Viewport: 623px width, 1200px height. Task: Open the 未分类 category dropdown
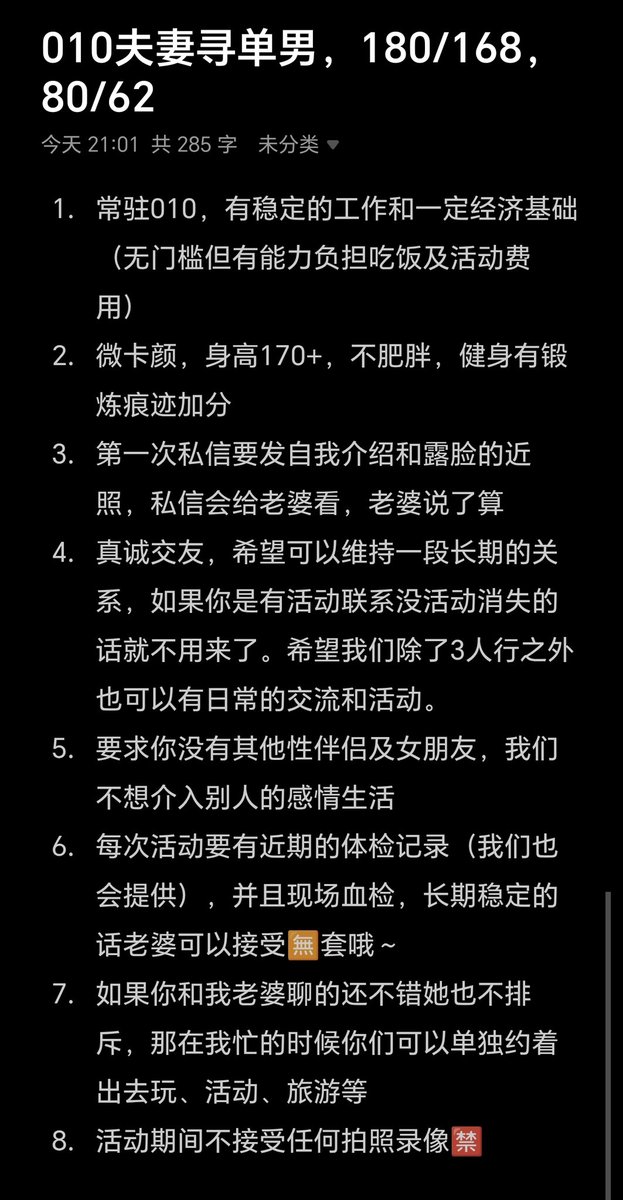[x=298, y=145]
